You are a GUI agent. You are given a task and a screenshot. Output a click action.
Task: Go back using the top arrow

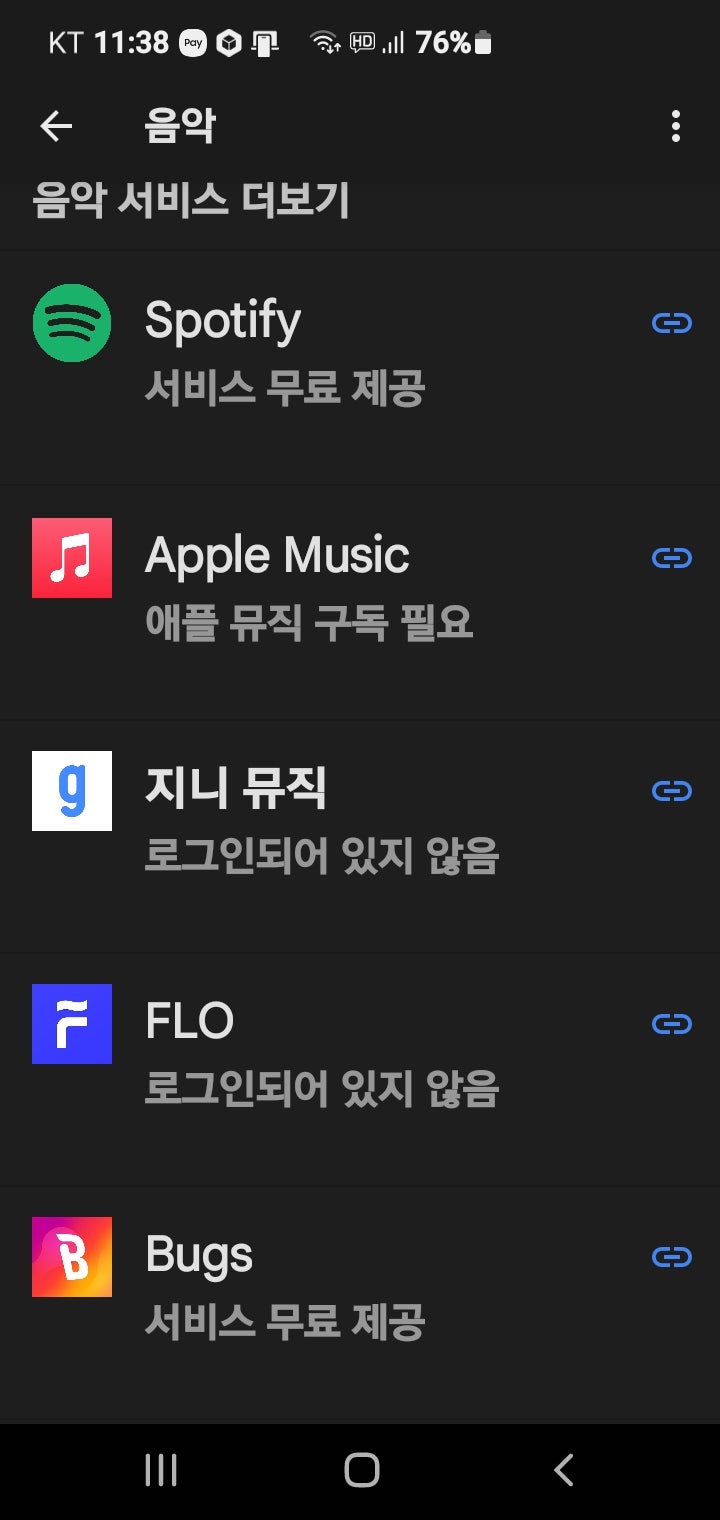[x=56, y=126]
